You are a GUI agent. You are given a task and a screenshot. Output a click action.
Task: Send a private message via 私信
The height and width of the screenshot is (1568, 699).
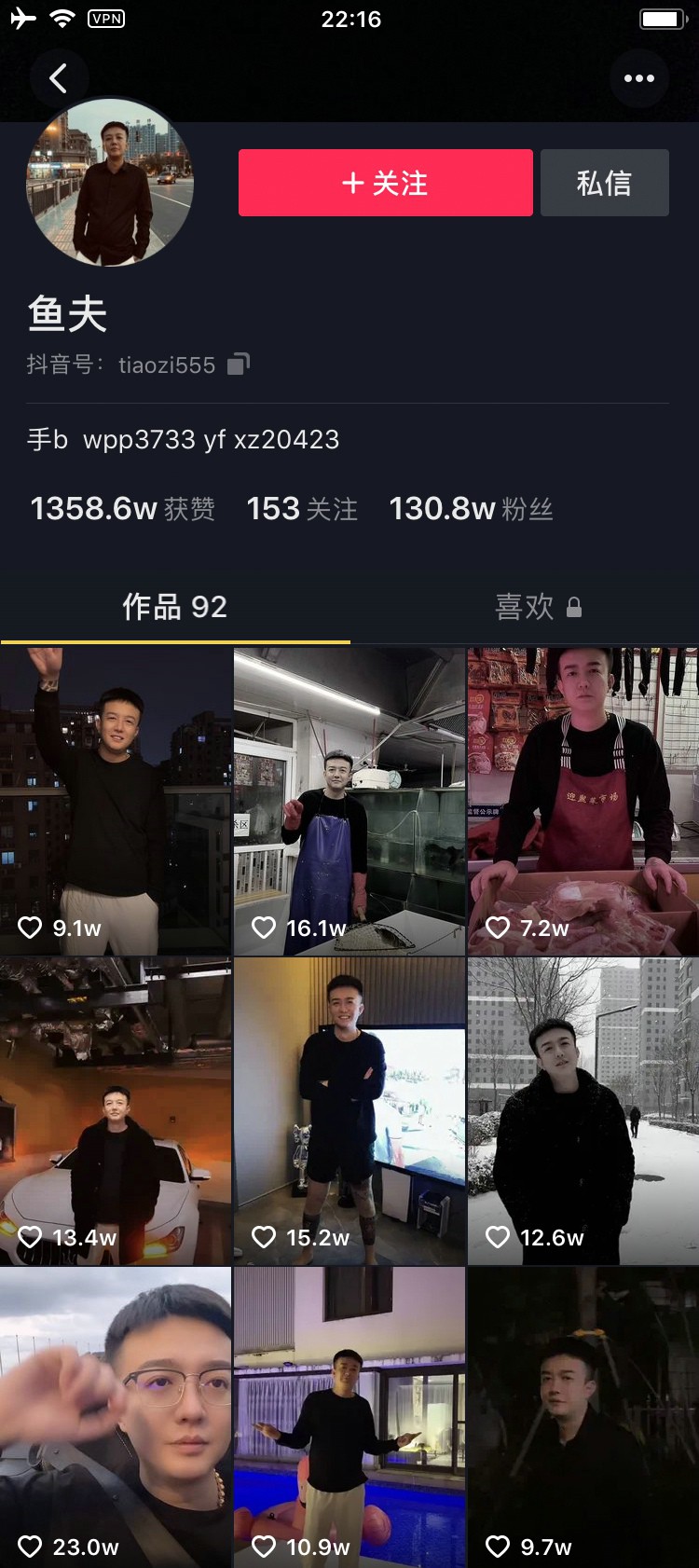point(604,183)
